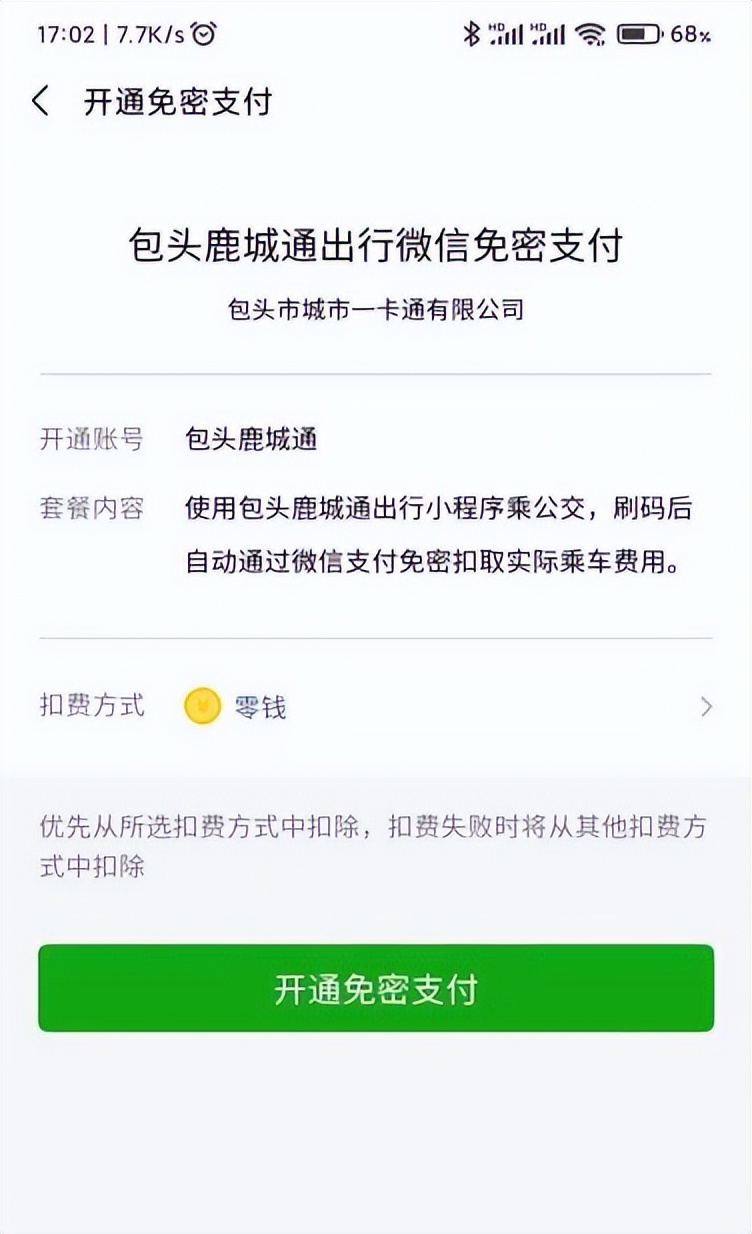Tap the 17:02 clock time display

pyautogui.click(x=66, y=33)
